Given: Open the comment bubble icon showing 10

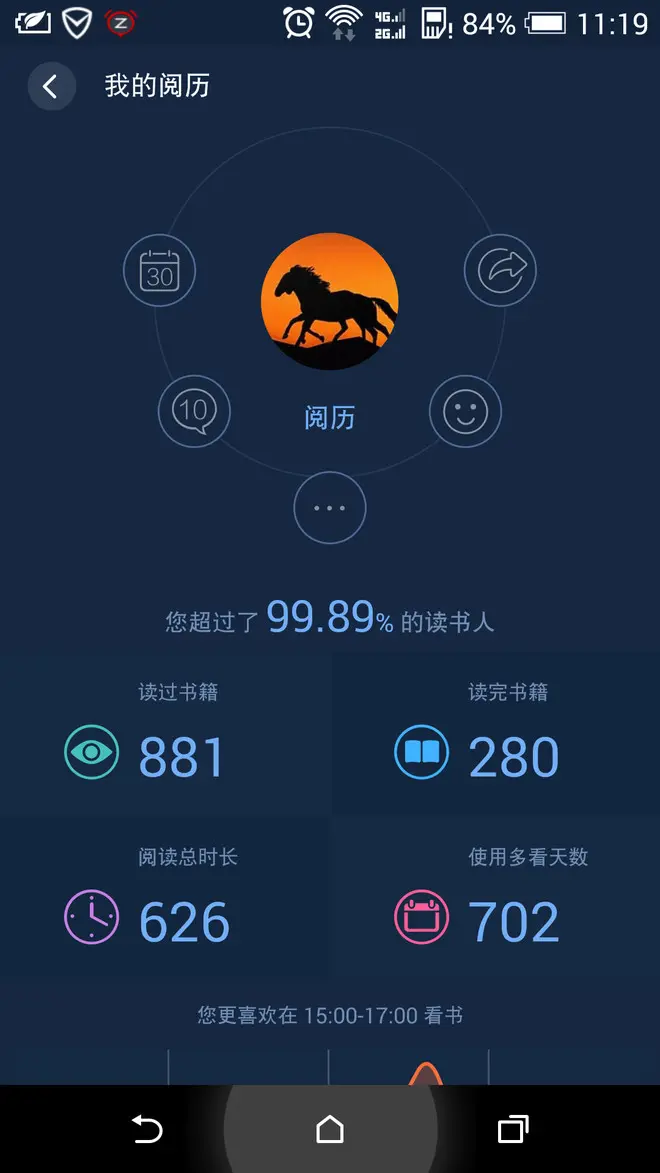Looking at the screenshot, I should 194,411.
